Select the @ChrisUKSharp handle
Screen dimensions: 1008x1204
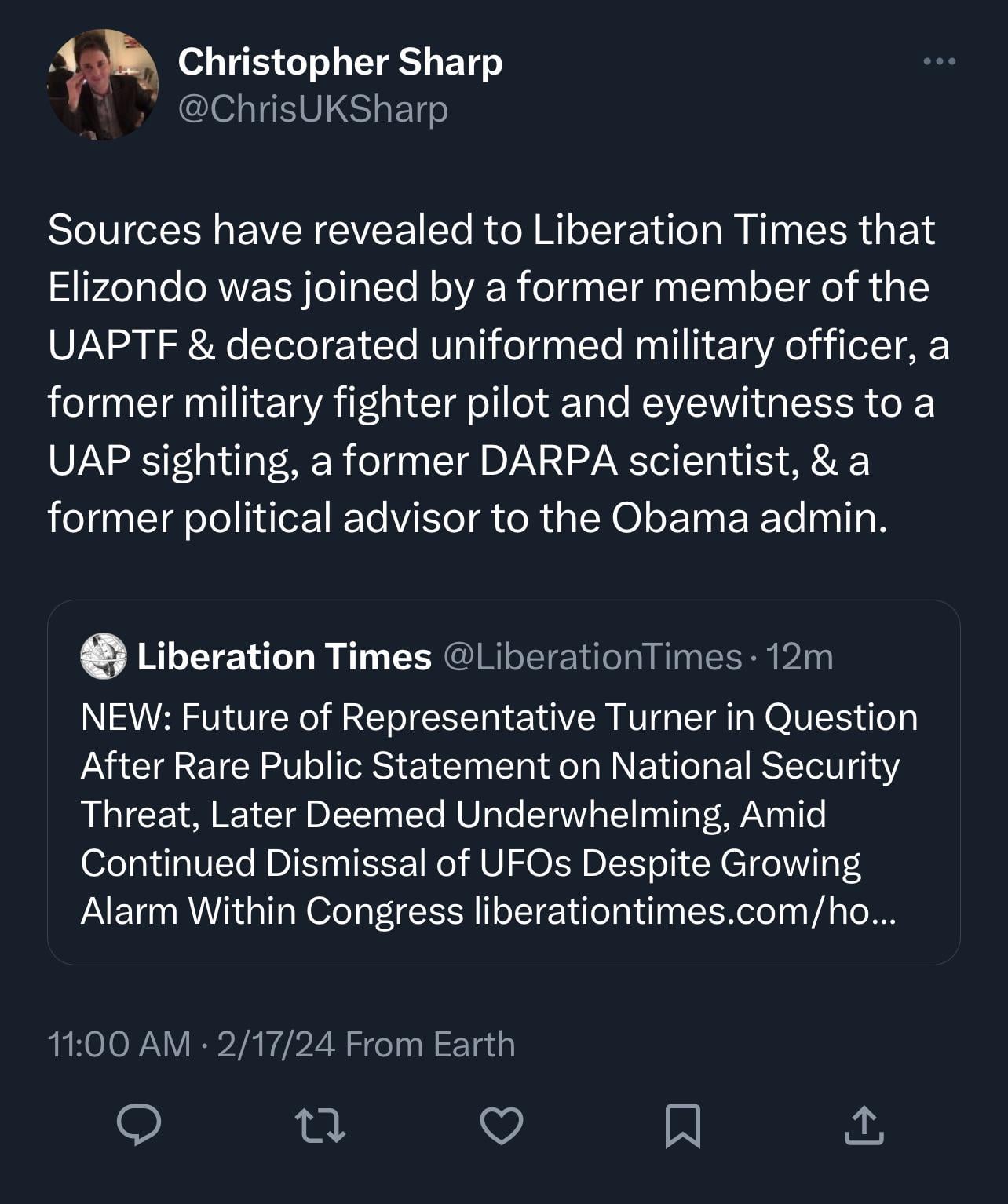(311, 110)
